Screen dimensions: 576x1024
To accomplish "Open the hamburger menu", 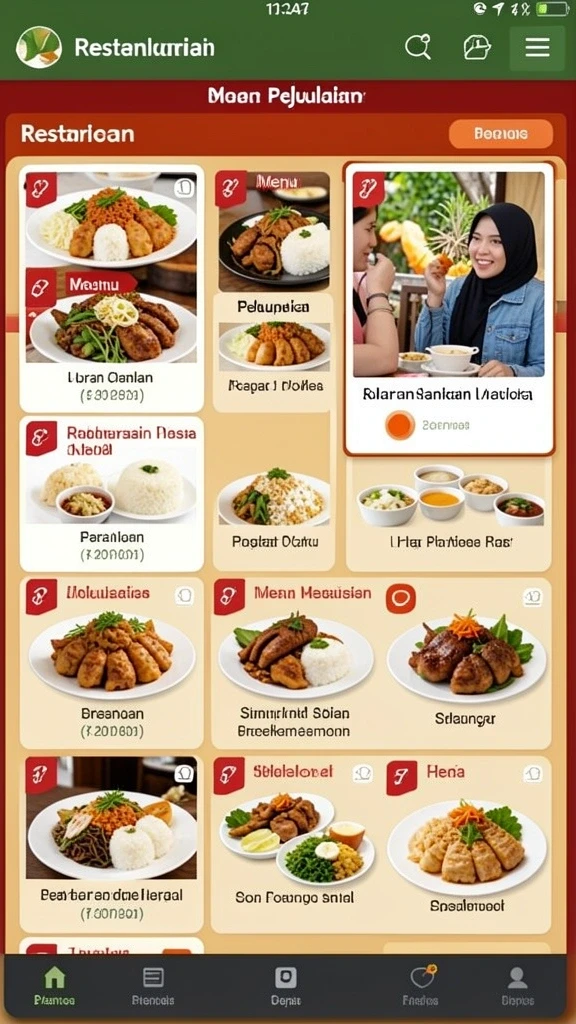I will (x=537, y=48).
